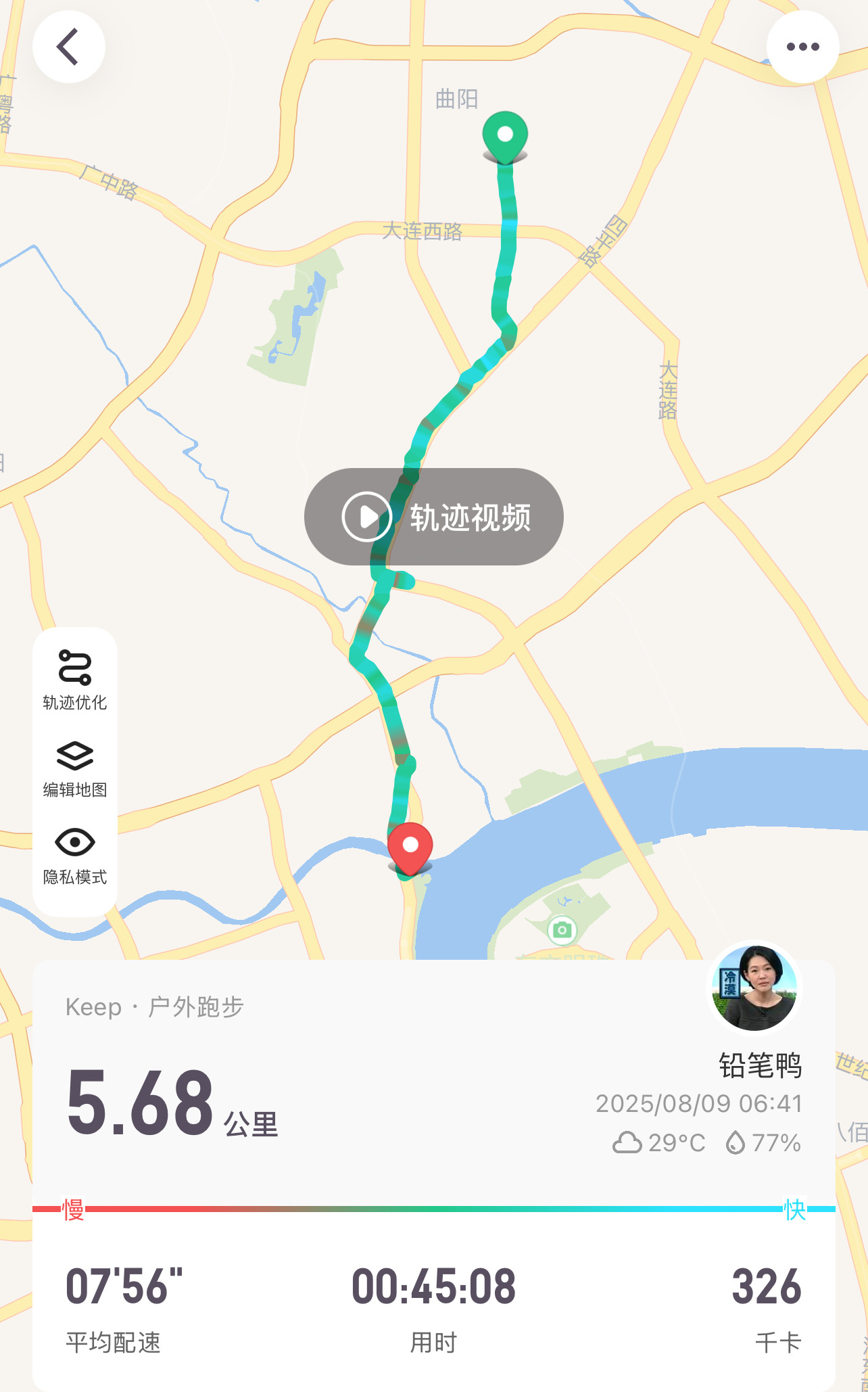The width and height of the screenshot is (868, 1392).
Task: Go back using the top-left arrow
Action: coord(68,47)
